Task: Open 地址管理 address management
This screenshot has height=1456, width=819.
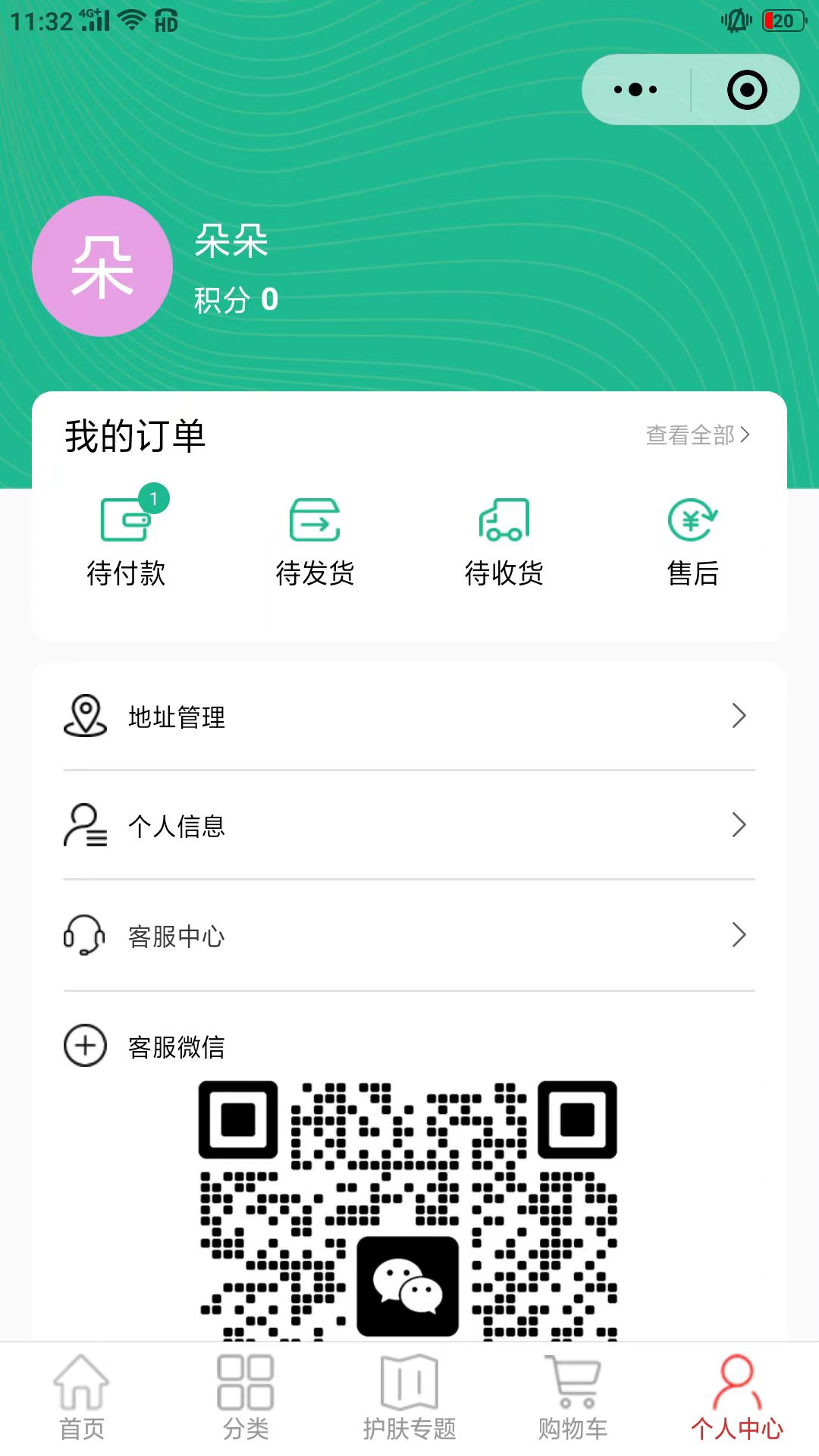Action: (409, 716)
